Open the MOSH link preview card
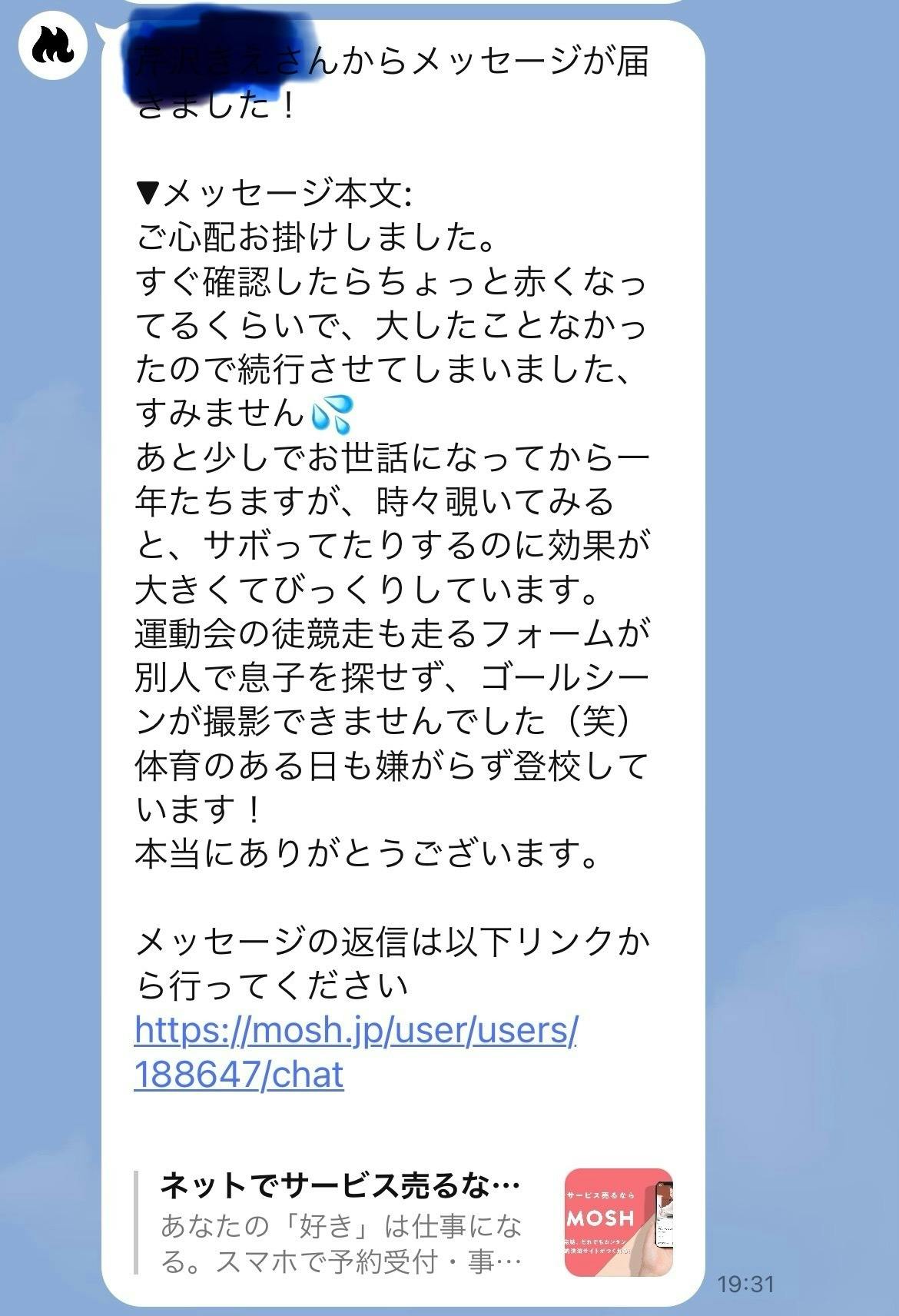 pos(404,1222)
